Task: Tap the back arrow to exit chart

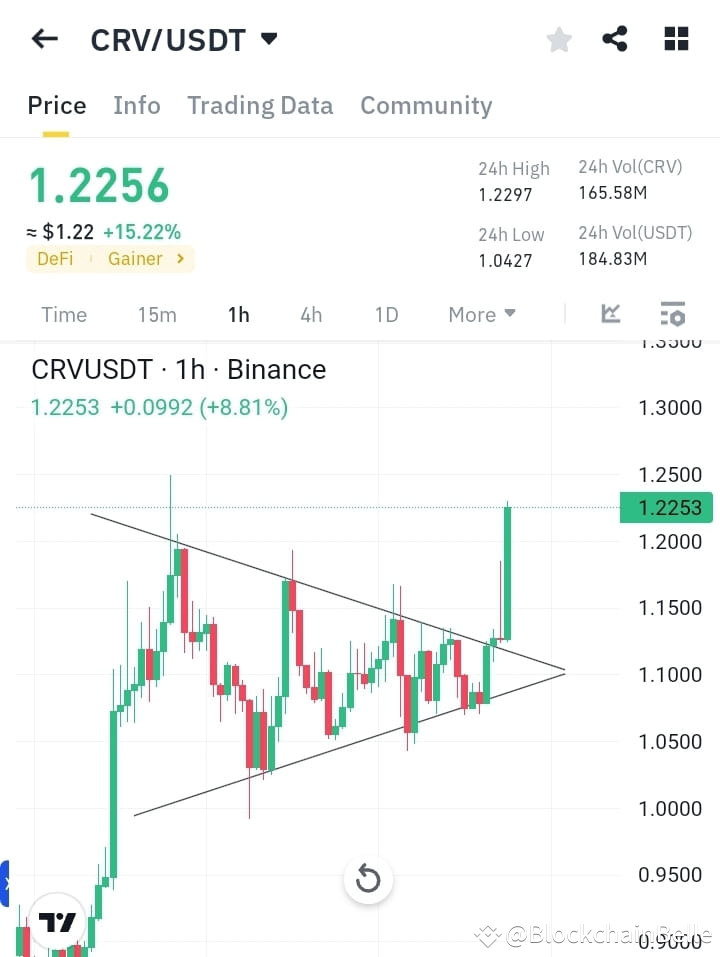Action: click(43, 38)
